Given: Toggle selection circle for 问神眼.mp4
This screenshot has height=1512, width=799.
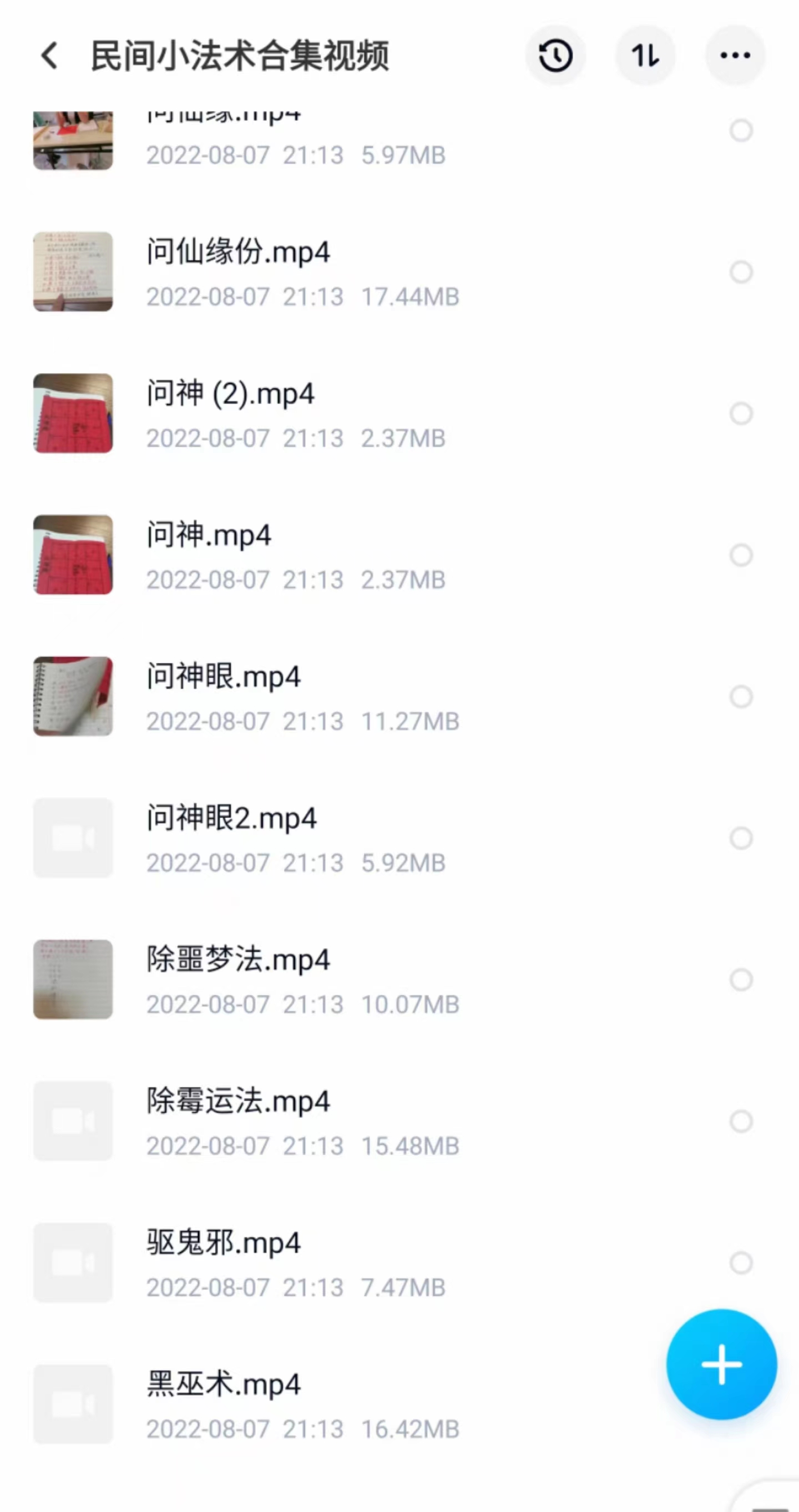Looking at the screenshot, I should [x=739, y=695].
